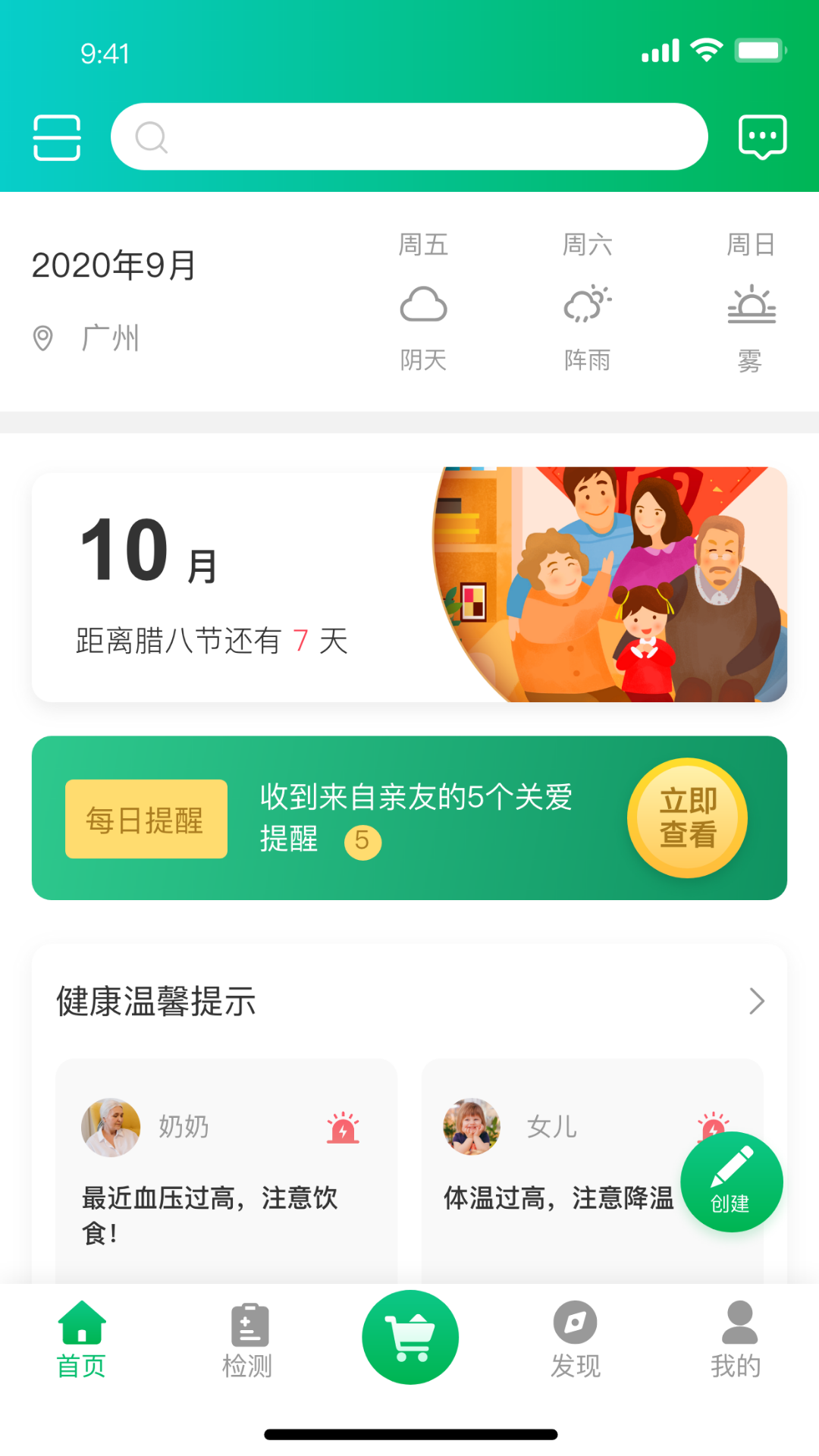
Task: Open the 腊八节 countdown card
Action: (x=409, y=585)
